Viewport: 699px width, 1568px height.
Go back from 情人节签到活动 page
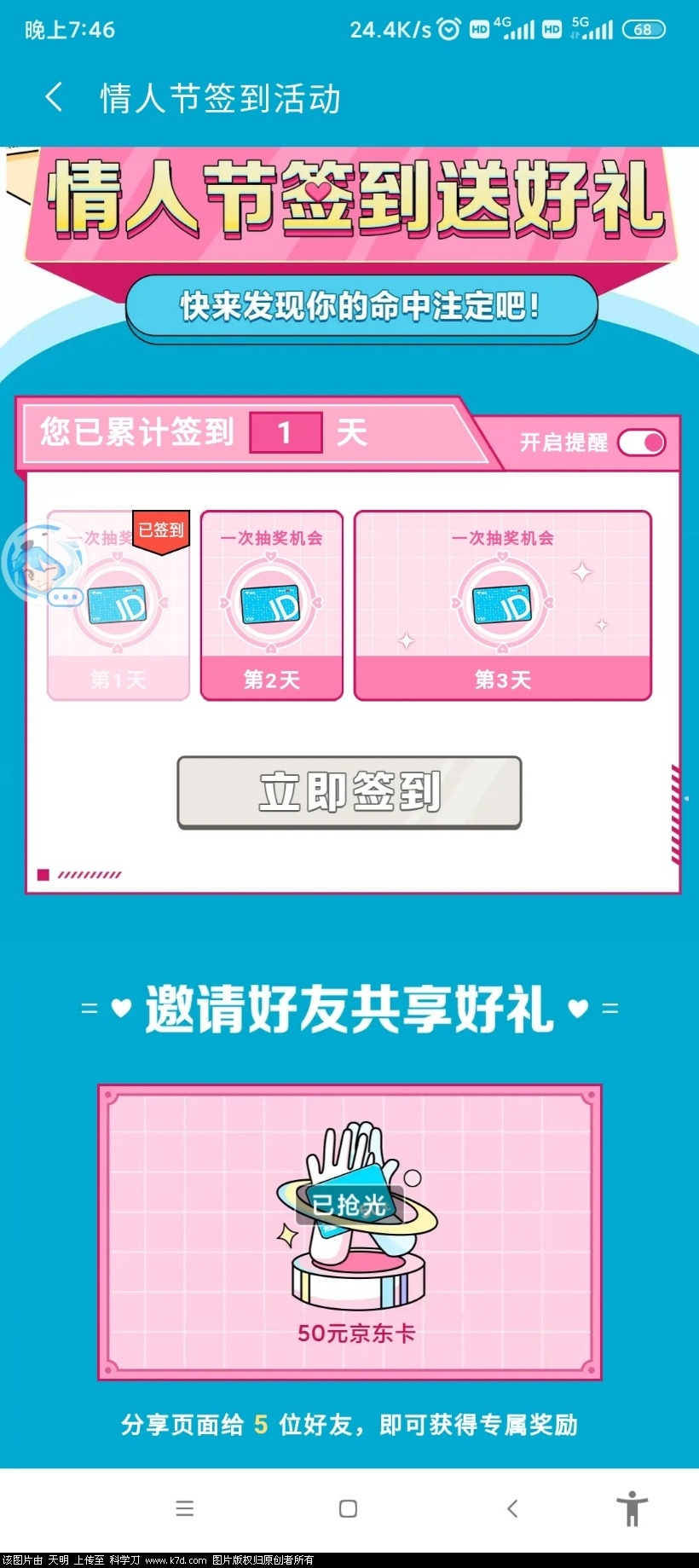coord(54,97)
